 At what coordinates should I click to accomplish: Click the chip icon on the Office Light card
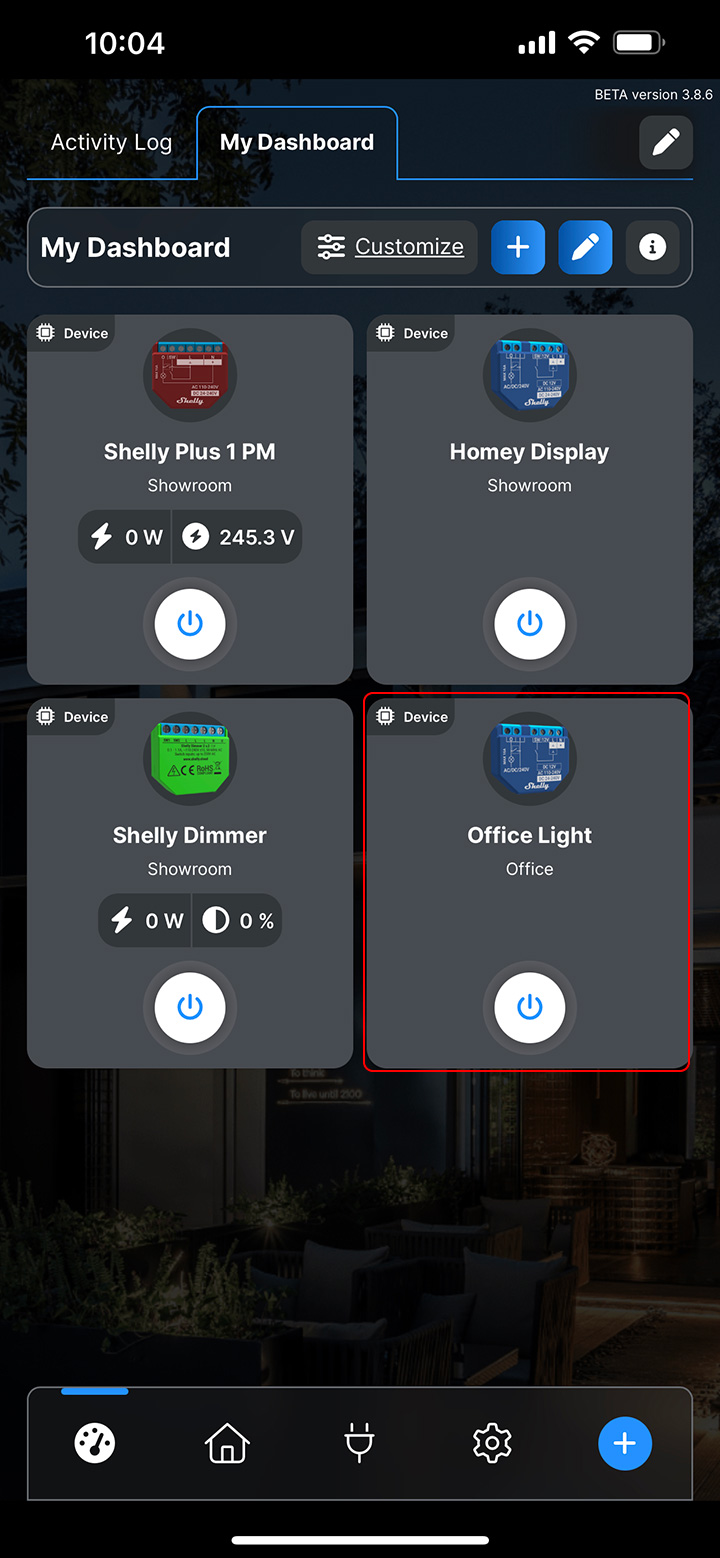[x=387, y=716]
